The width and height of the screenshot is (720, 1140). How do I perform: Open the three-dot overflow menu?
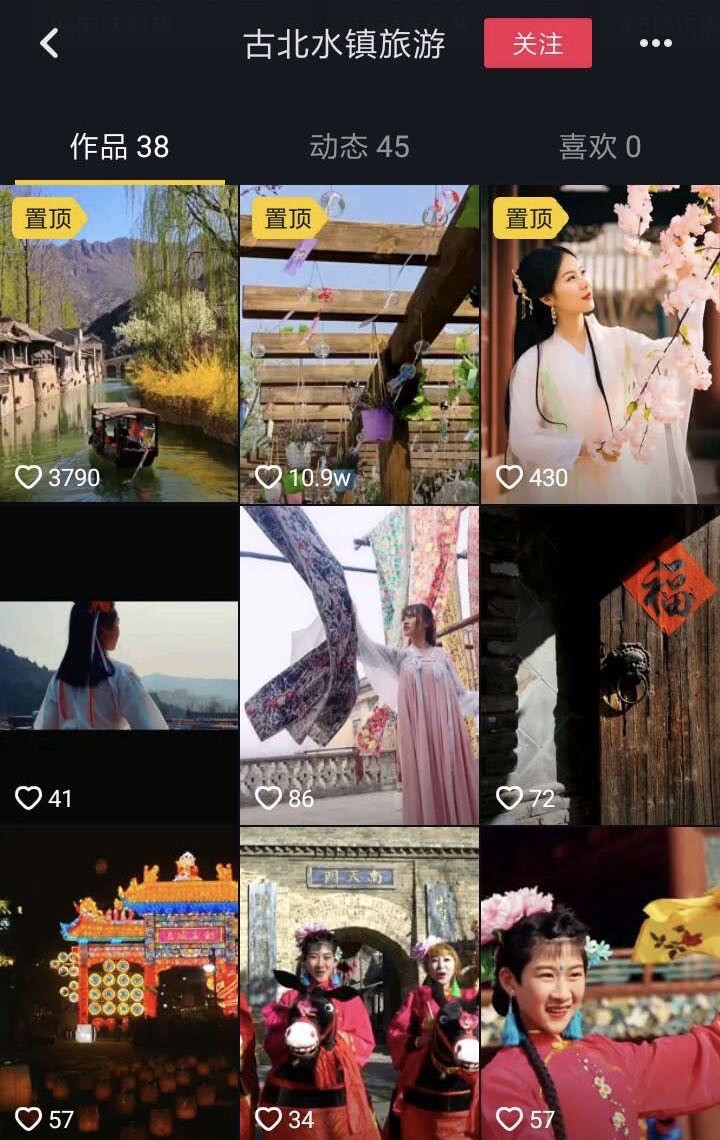pyautogui.click(x=655, y=44)
